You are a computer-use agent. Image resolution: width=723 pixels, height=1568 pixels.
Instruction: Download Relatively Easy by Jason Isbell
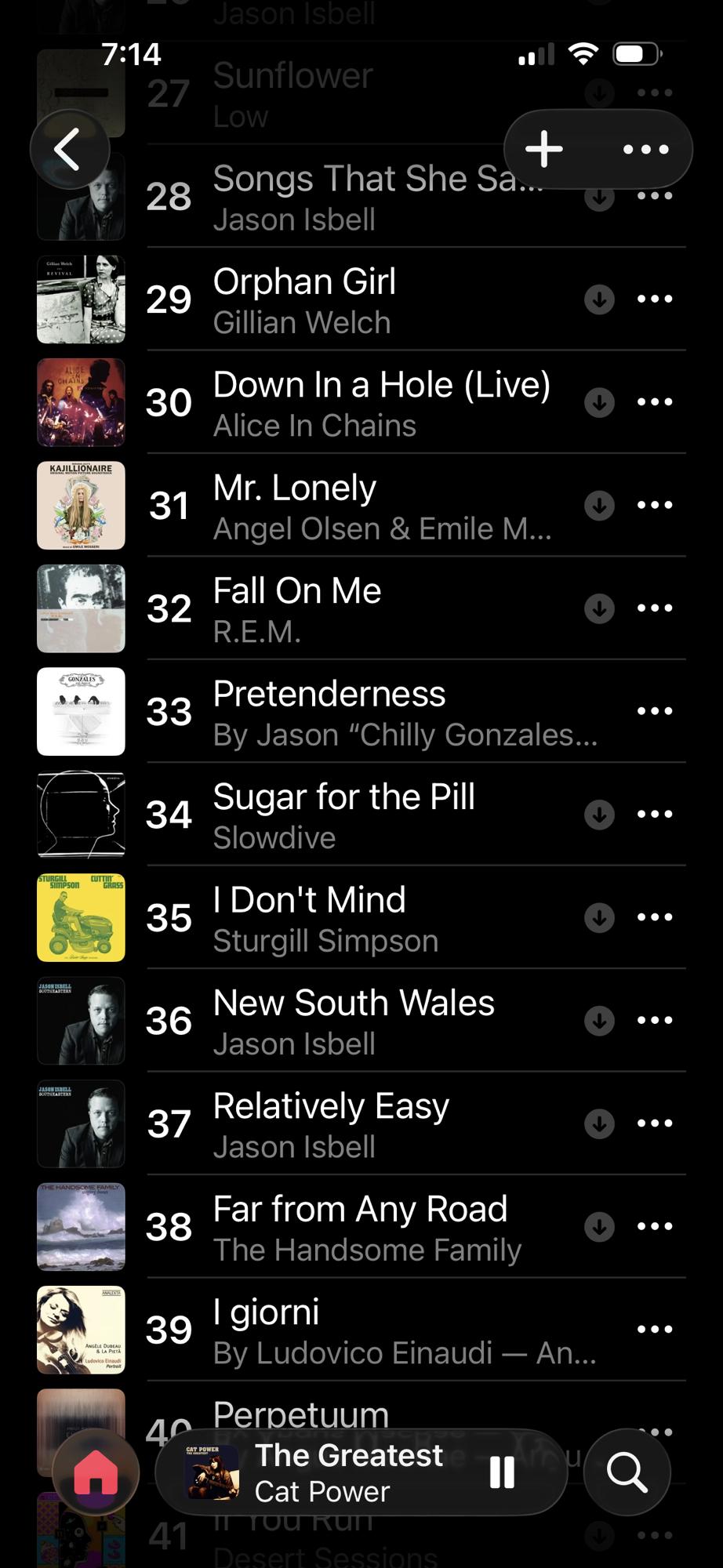[x=599, y=1123]
